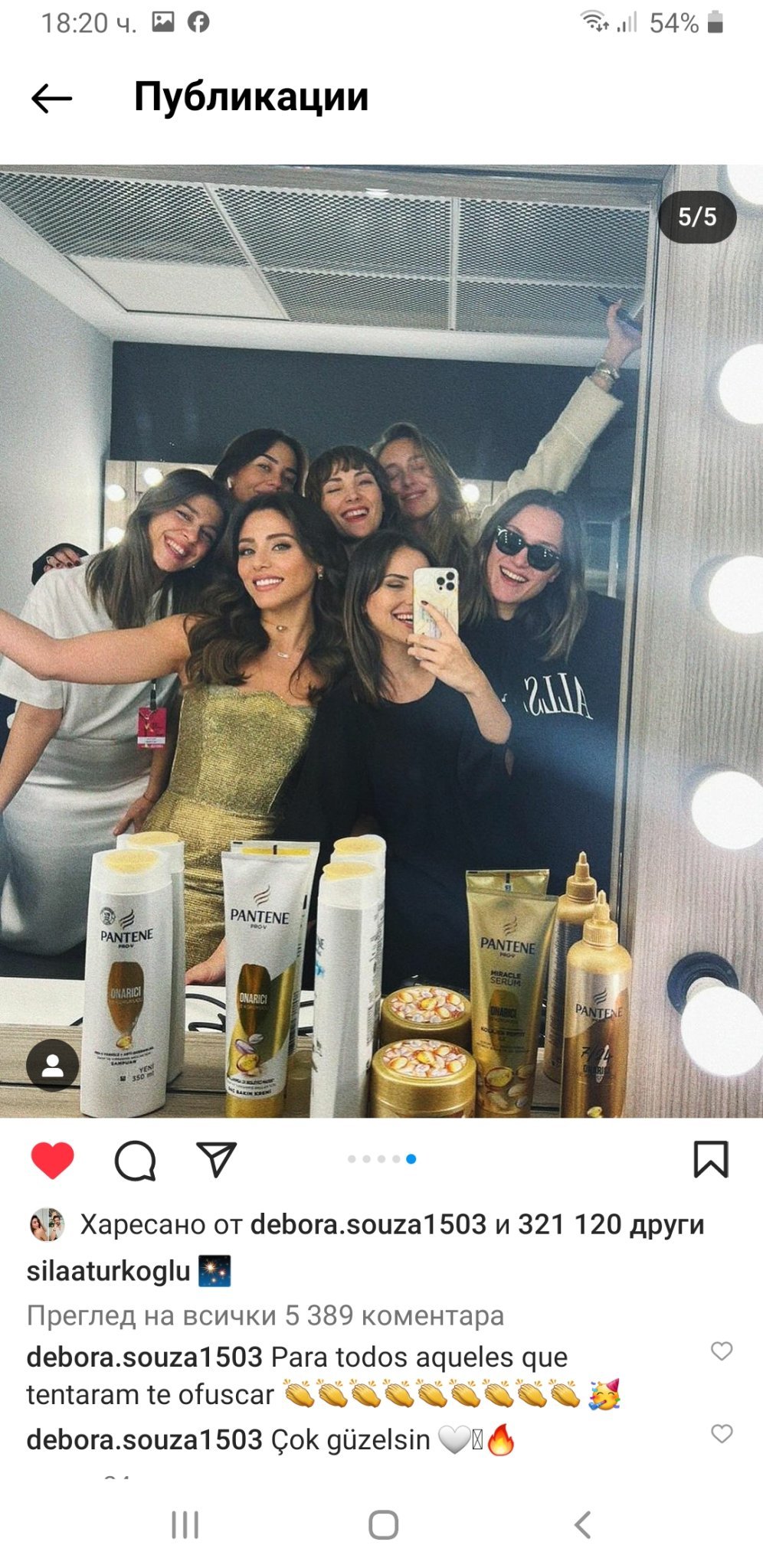Screen dimensions: 763x1568
Task: Open debora.souza1503's profile from the likes line
Action: pos(368,1225)
